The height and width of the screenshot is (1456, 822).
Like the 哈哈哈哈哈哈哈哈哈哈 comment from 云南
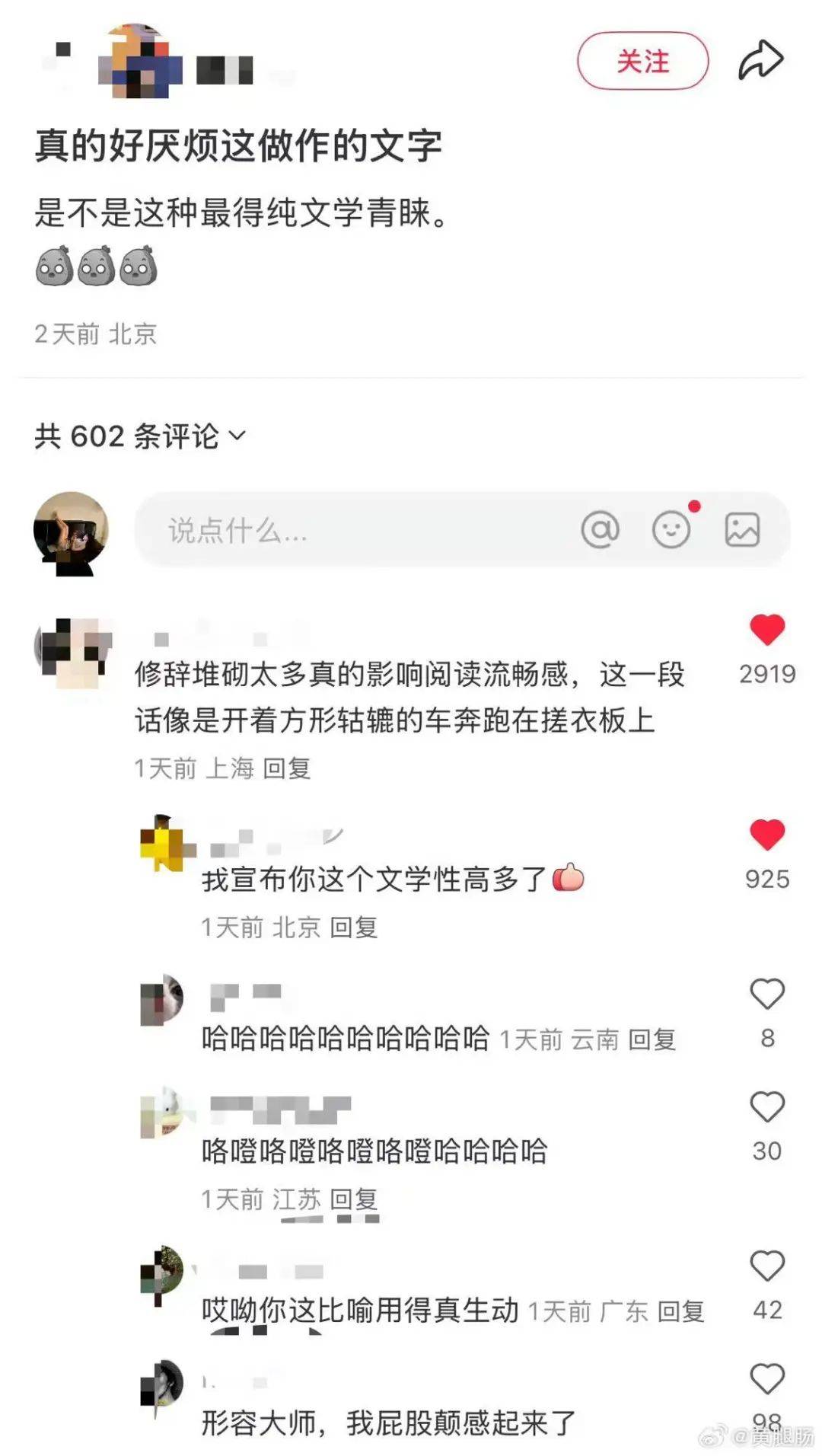click(766, 995)
